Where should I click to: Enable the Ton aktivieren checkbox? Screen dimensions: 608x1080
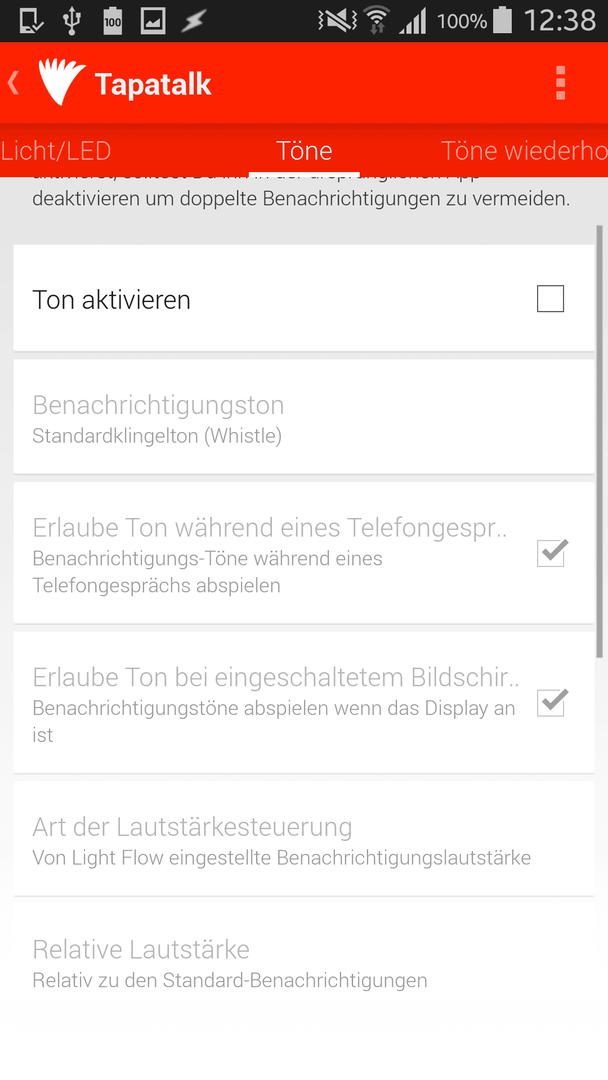click(x=550, y=299)
